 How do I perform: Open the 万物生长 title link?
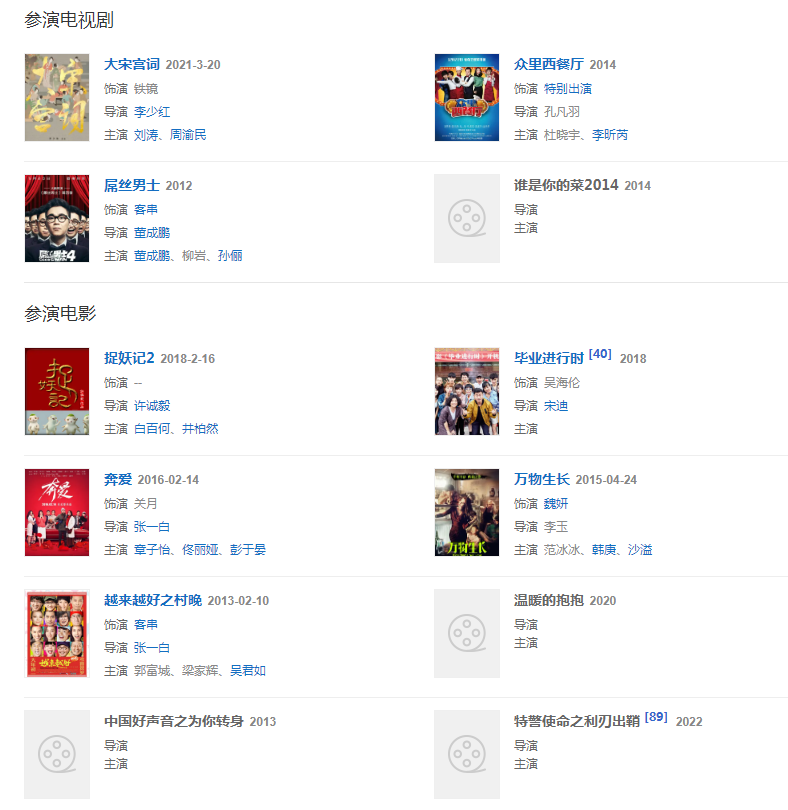(541, 479)
